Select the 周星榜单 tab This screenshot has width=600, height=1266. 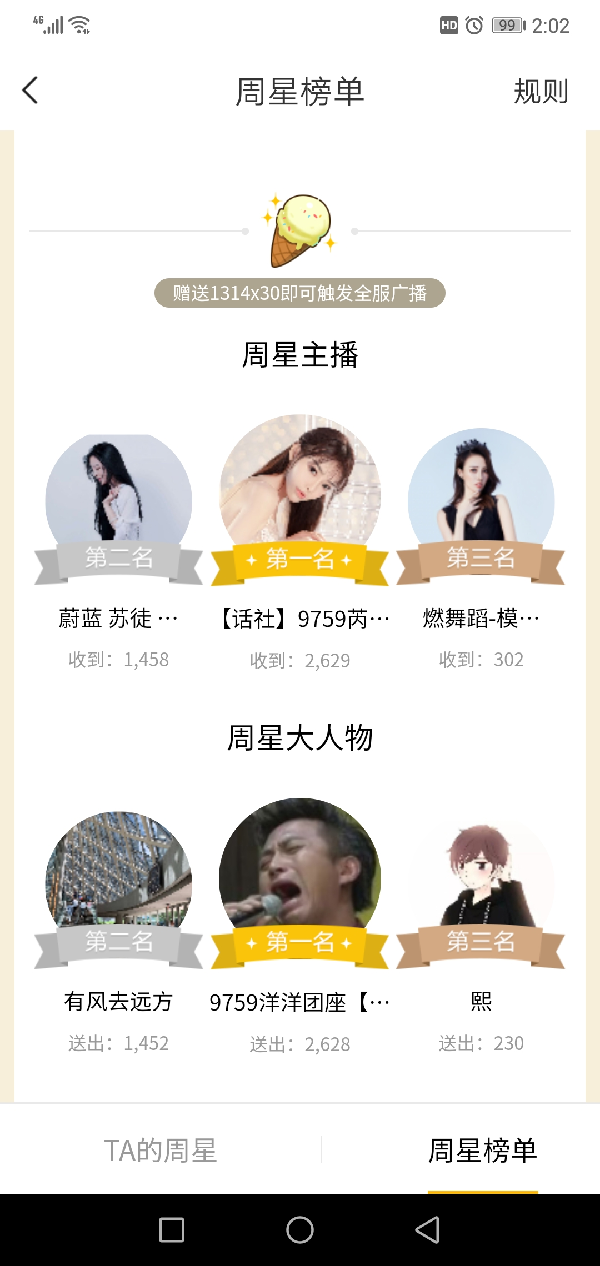click(482, 1150)
